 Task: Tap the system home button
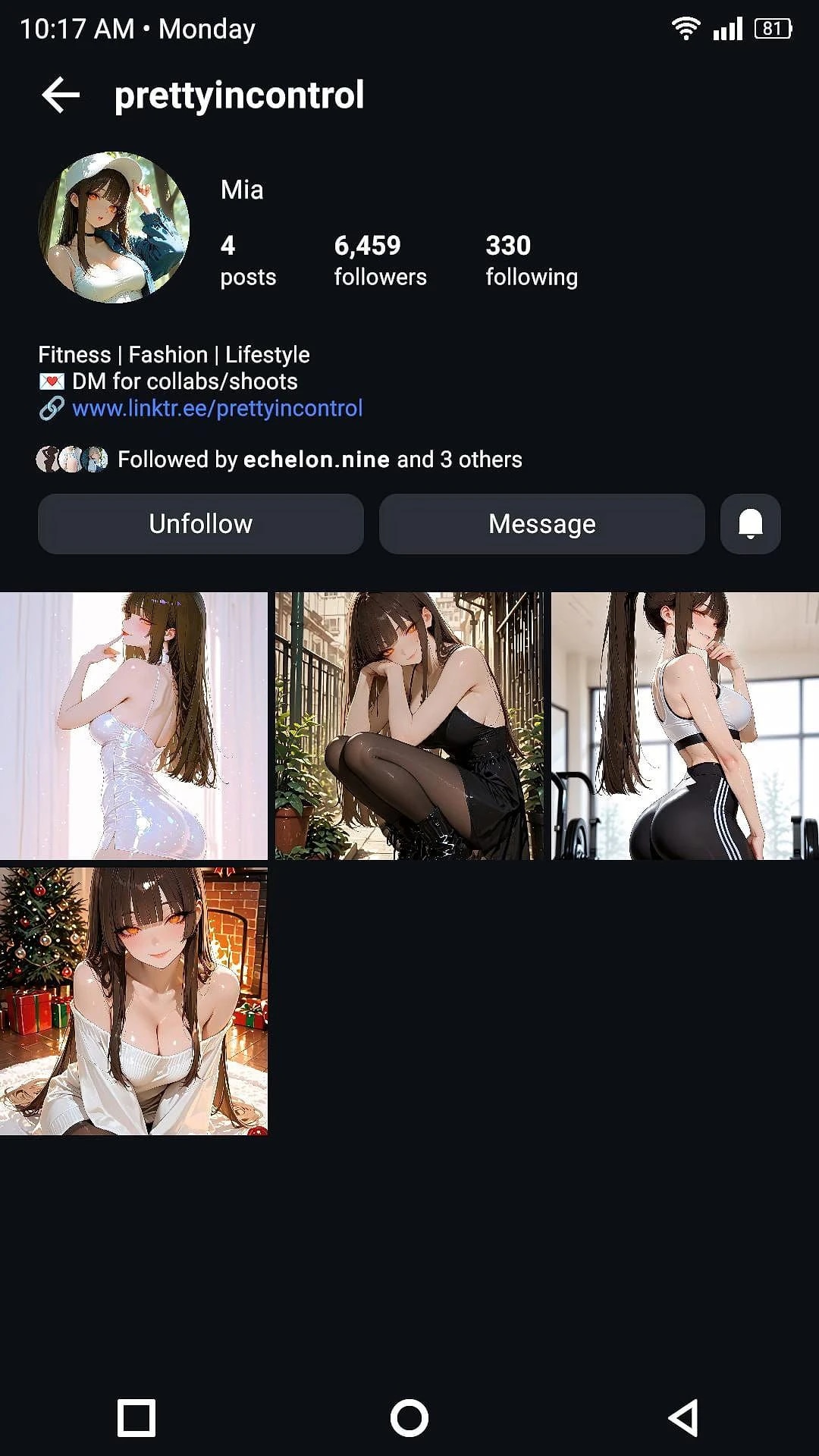click(x=409, y=1418)
